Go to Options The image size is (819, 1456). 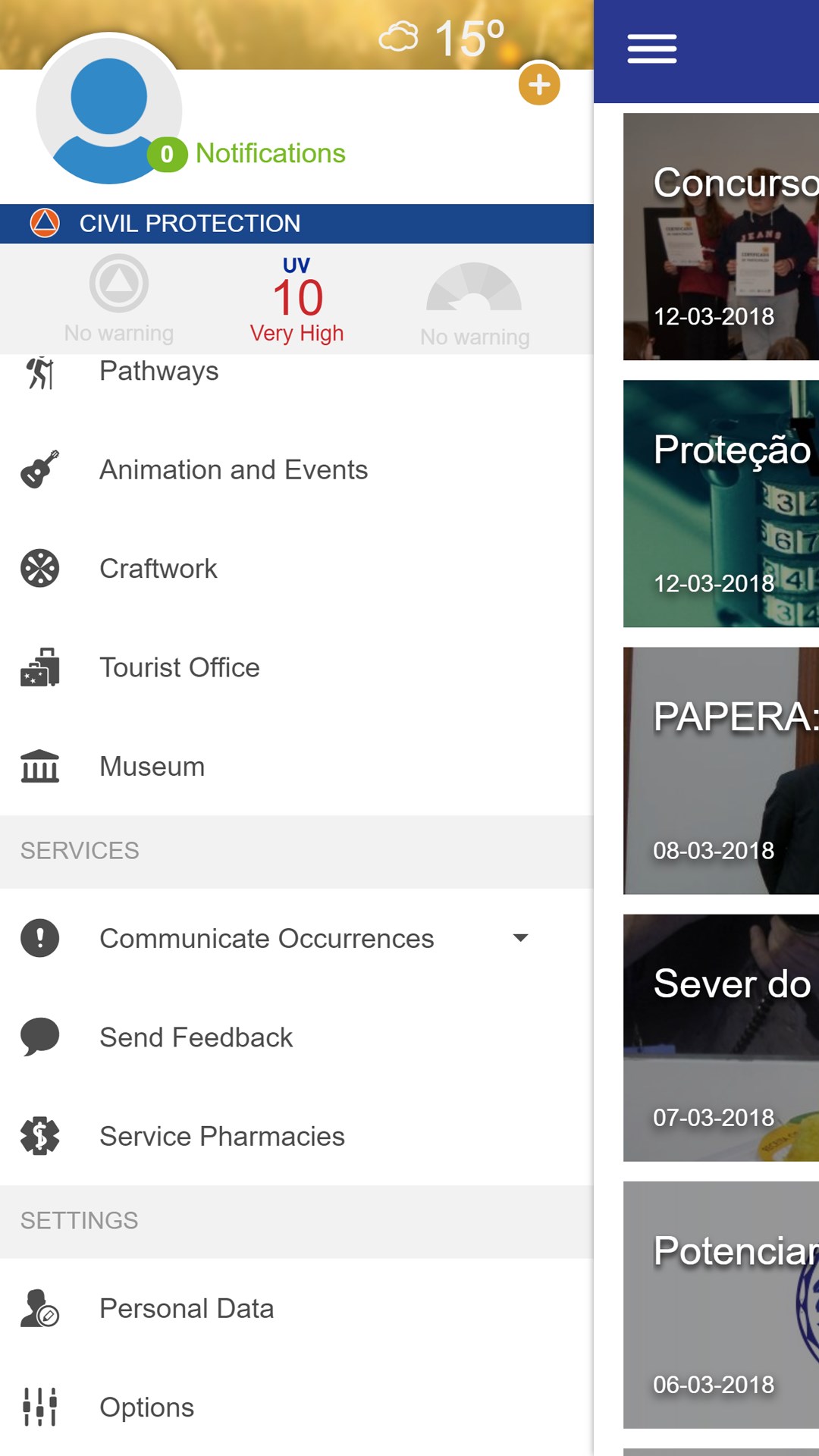pos(146,1407)
